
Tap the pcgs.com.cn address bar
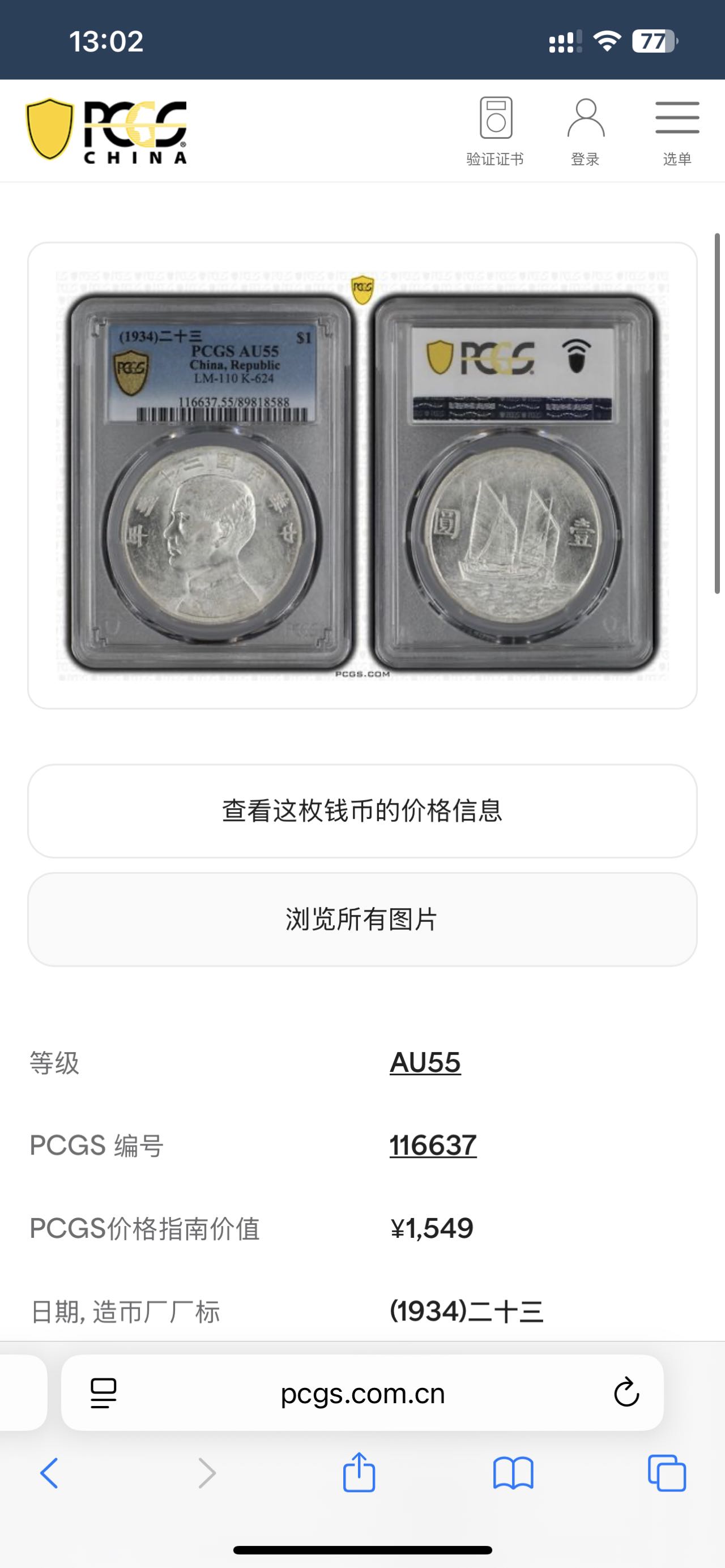362,1393
